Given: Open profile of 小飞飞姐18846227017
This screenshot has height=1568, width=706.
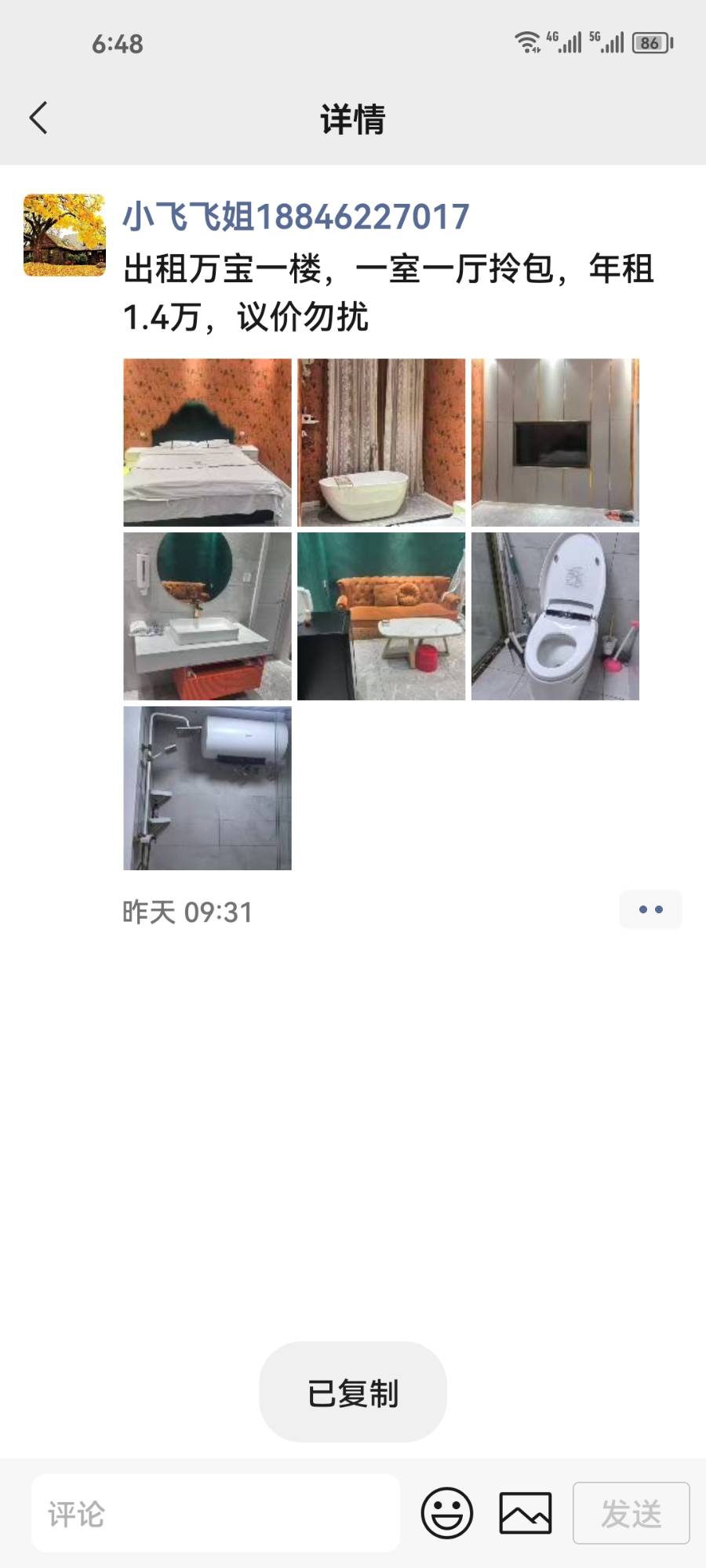Looking at the screenshot, I should pyautogui.click(x=296, y=217).
